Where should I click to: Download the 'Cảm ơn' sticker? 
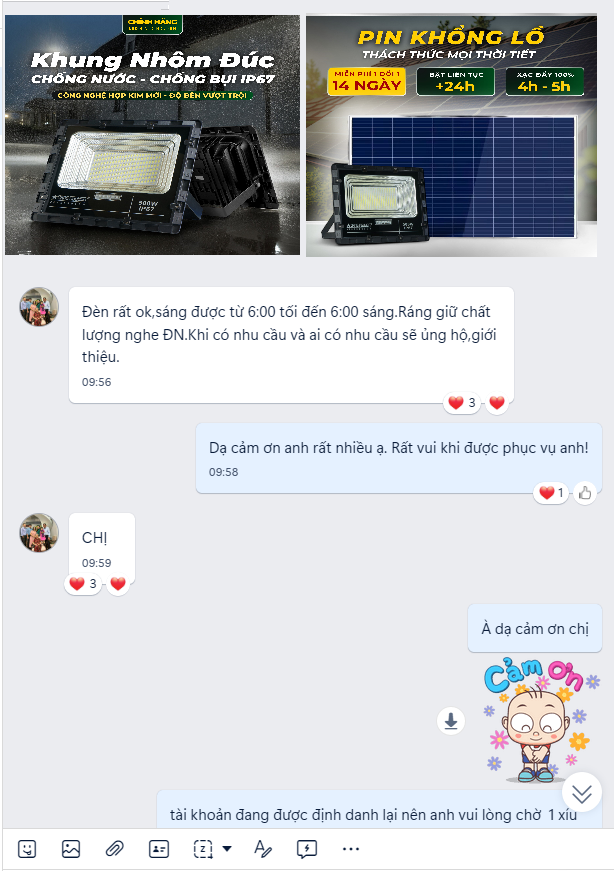point(451,721)
